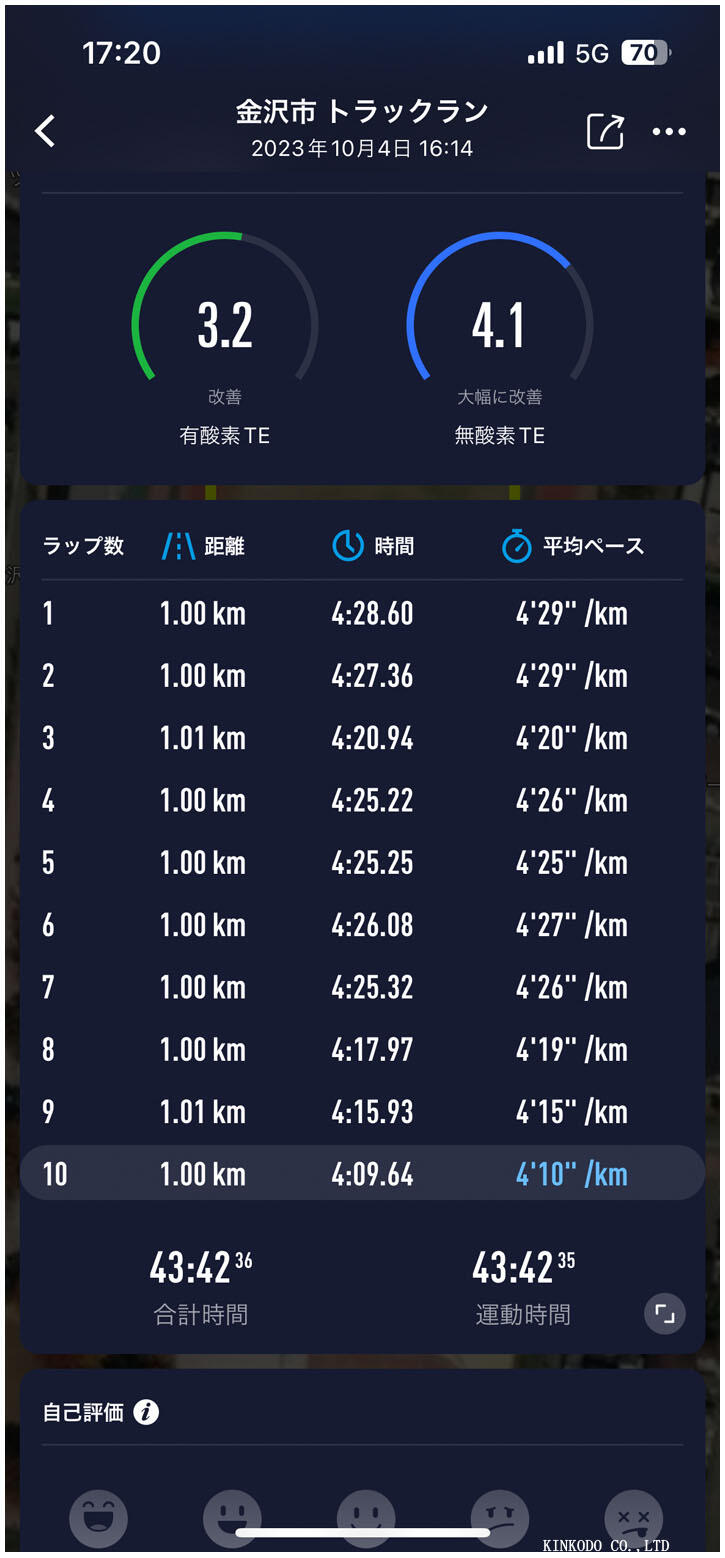Expand the lap table to fullscreen
Image resolution: width=725 pixels, height=1558 pixels.
[x=665, y=1313]
